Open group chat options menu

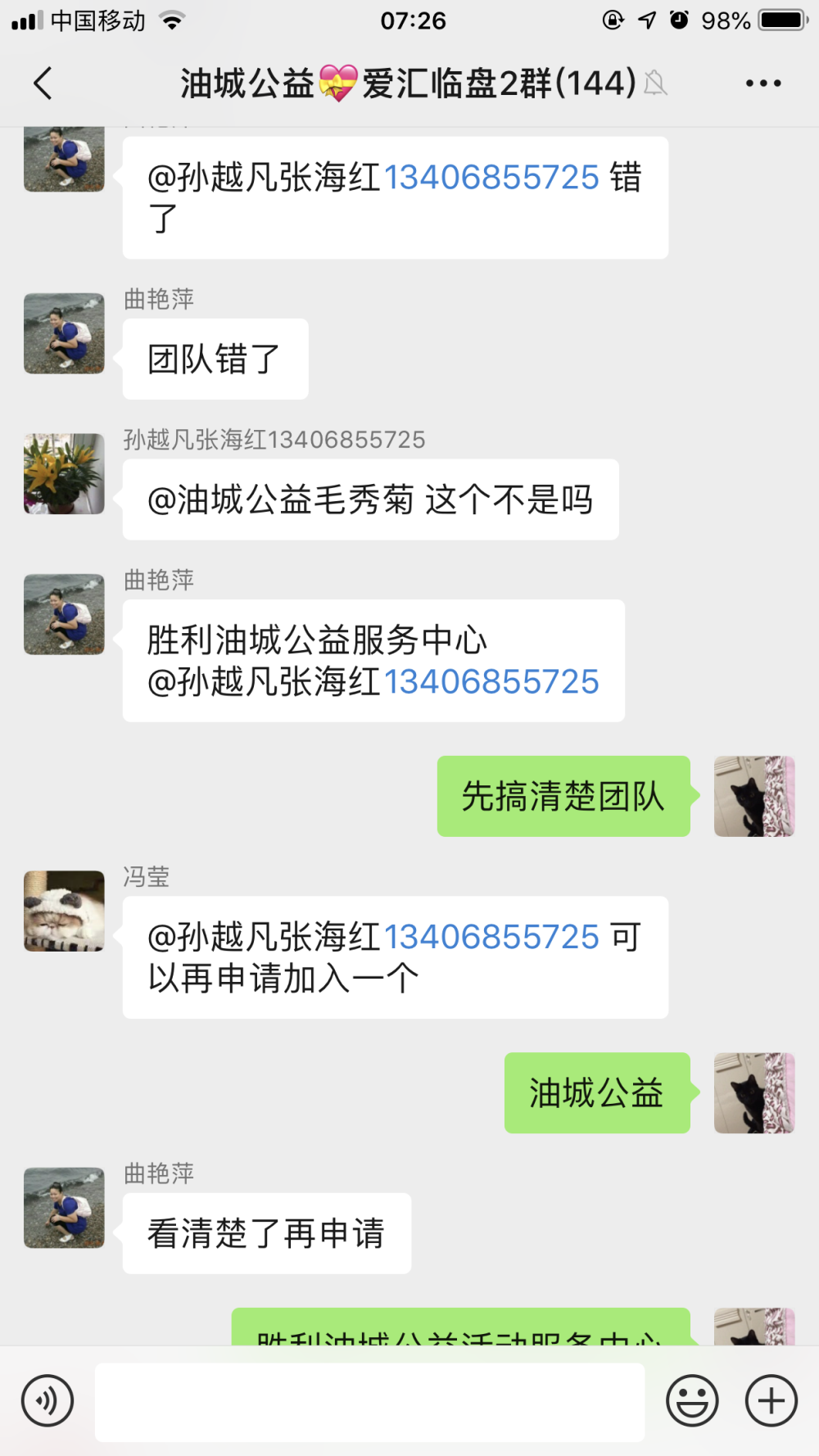point(763,84)
